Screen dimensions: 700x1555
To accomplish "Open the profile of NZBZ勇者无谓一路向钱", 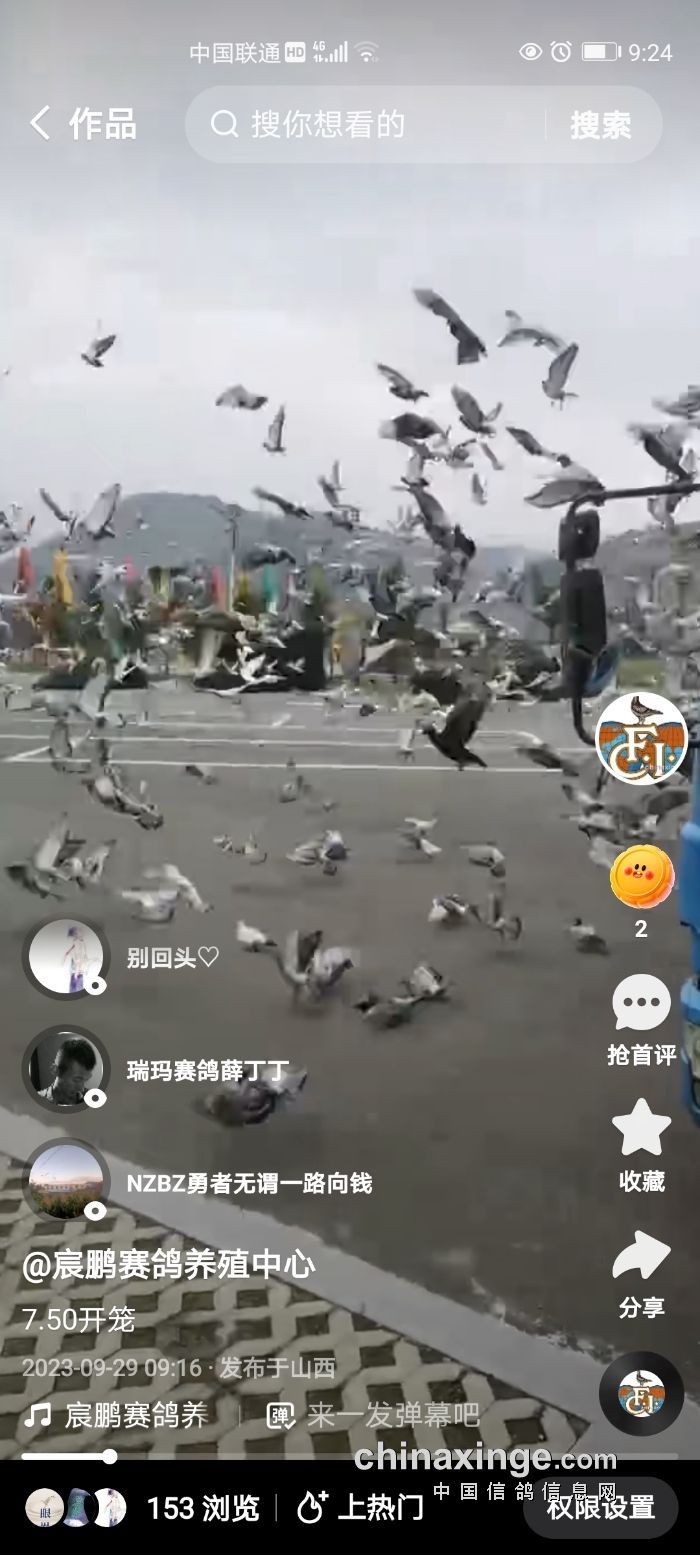I will coord(66,1183).
